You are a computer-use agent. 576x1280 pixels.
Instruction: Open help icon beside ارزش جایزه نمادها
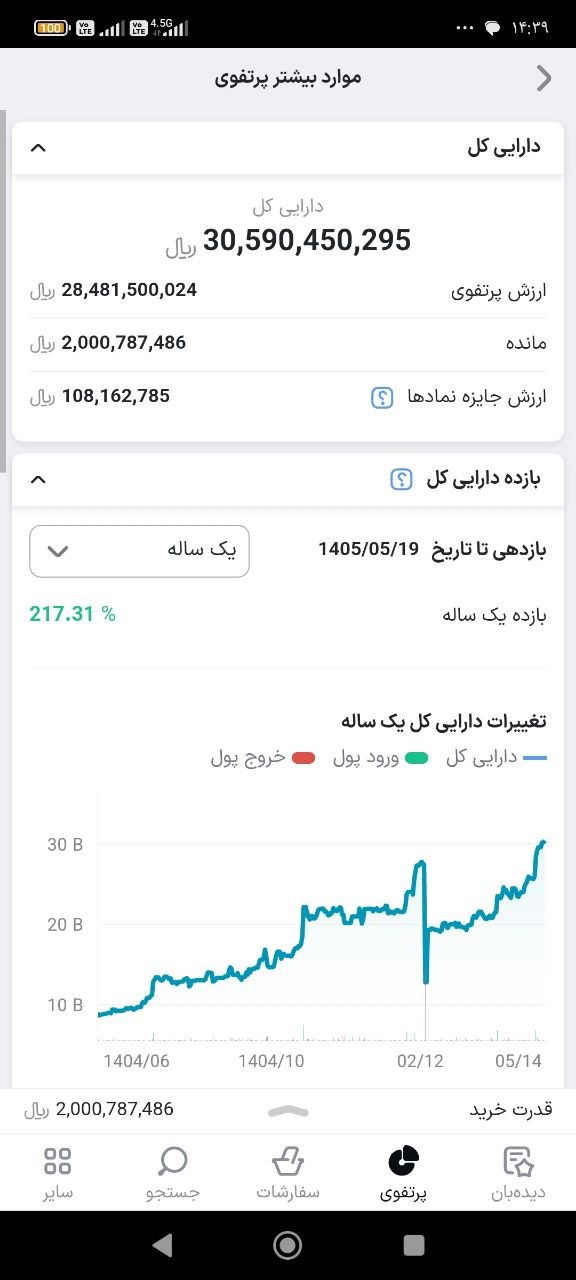tap(382, 397)
